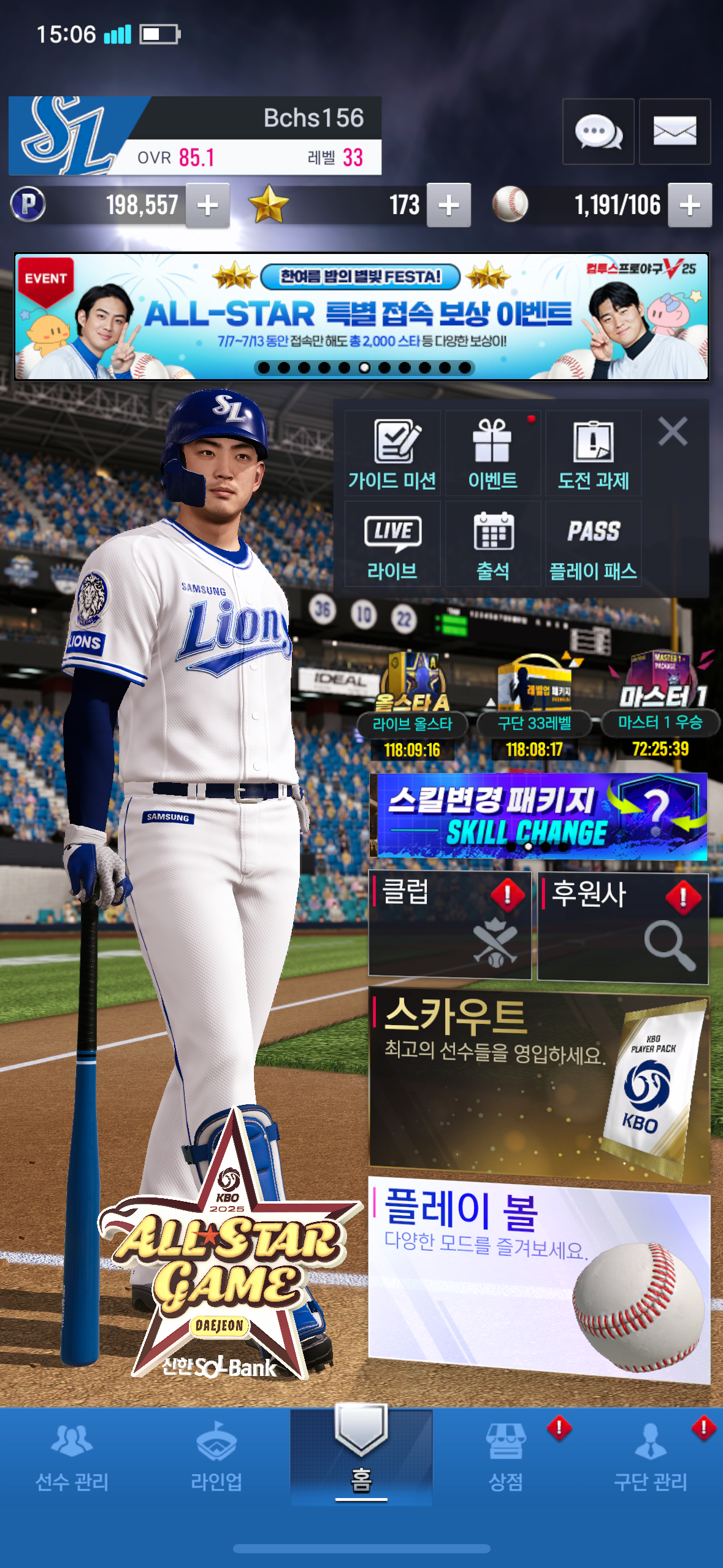The width and height of the screenshot is (723, 1568).
Task: Switch to the 상점 shop tab
Action: [506, 1459]
